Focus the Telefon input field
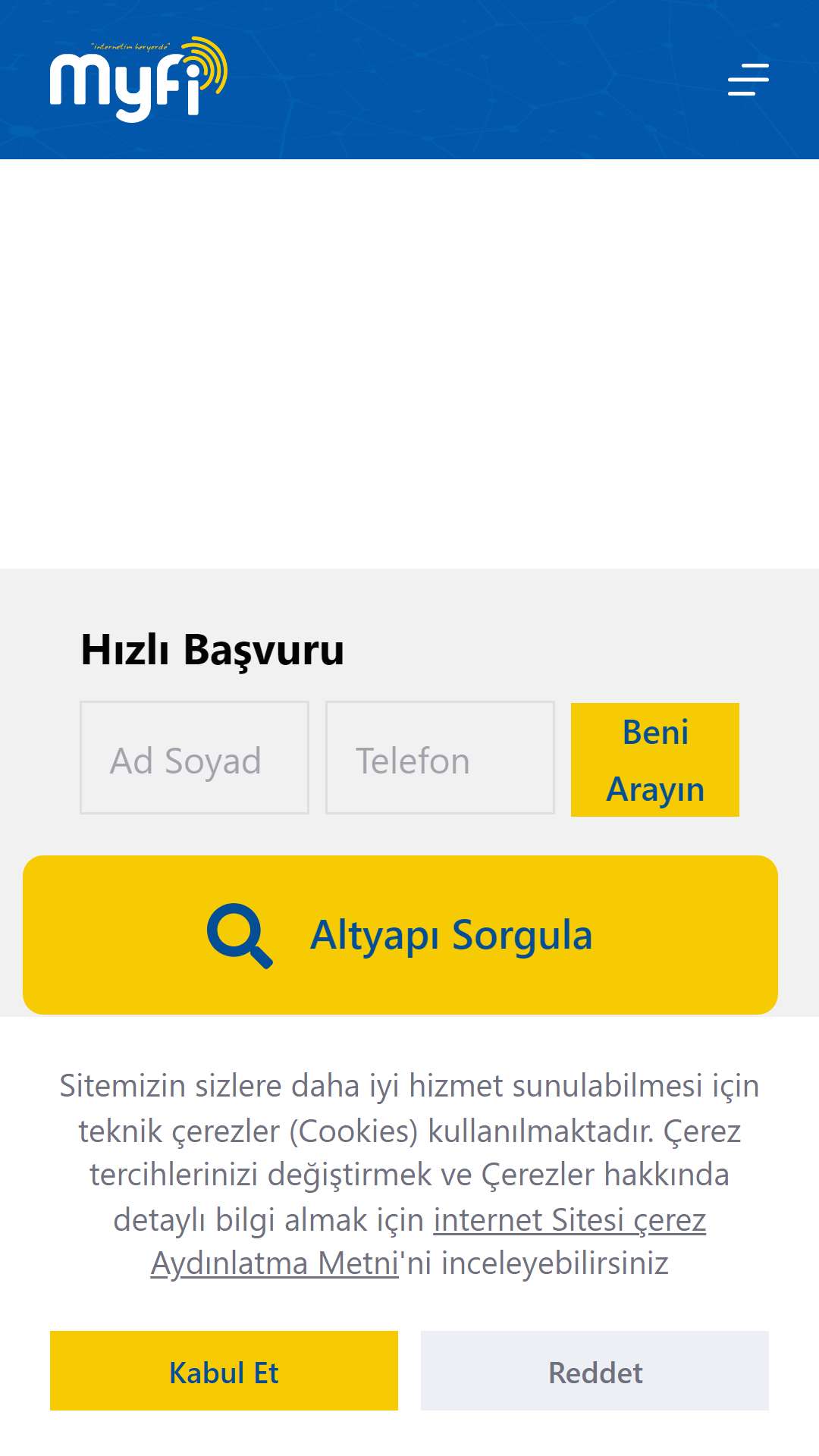The width and height of the screenshot is (819, 1456). point(440,758)
